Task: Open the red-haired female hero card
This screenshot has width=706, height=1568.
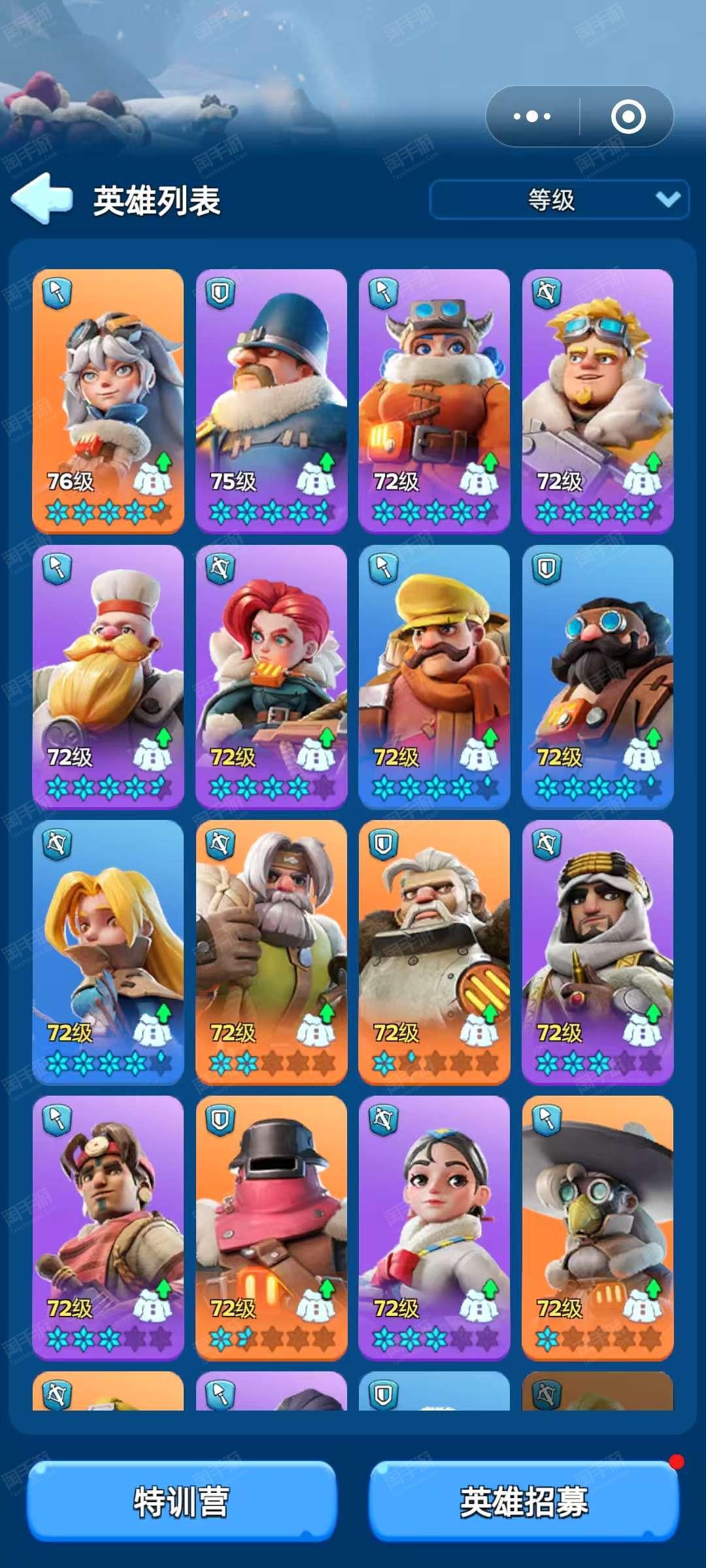Action: [271, 677]
